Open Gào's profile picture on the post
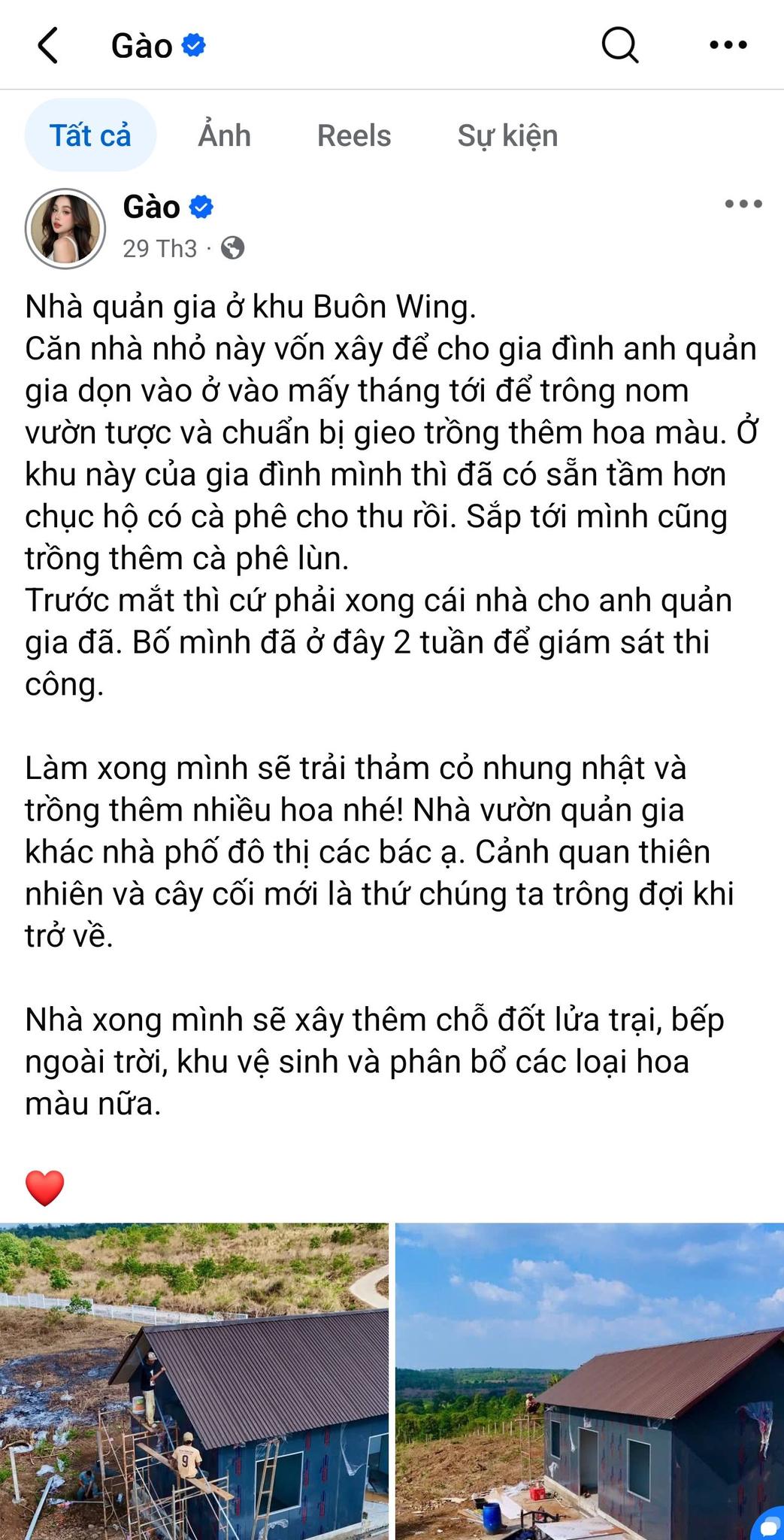Screen dimensions: 784x1540 point(65,228)
